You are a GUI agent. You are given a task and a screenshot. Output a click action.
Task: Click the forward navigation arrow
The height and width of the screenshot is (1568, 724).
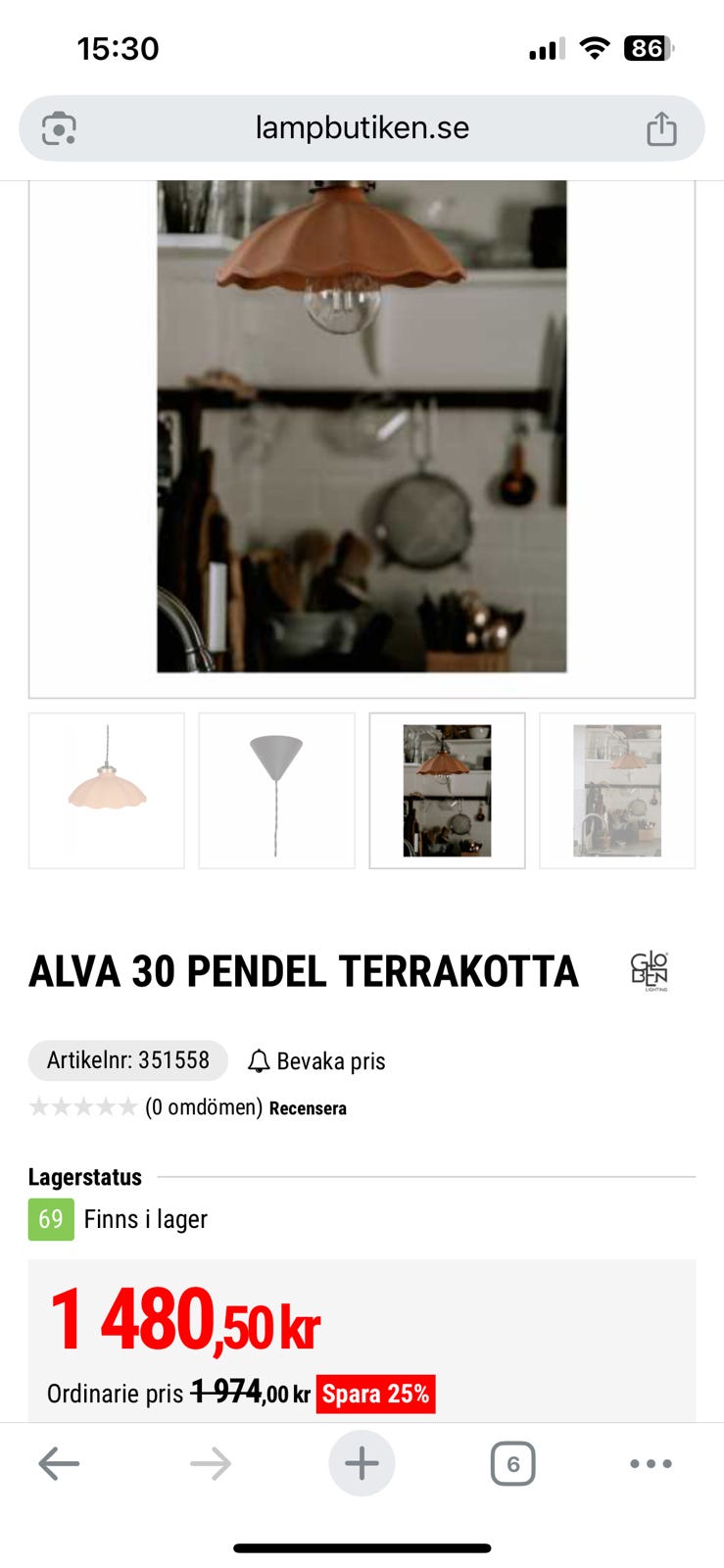[x=210, y=1463]
